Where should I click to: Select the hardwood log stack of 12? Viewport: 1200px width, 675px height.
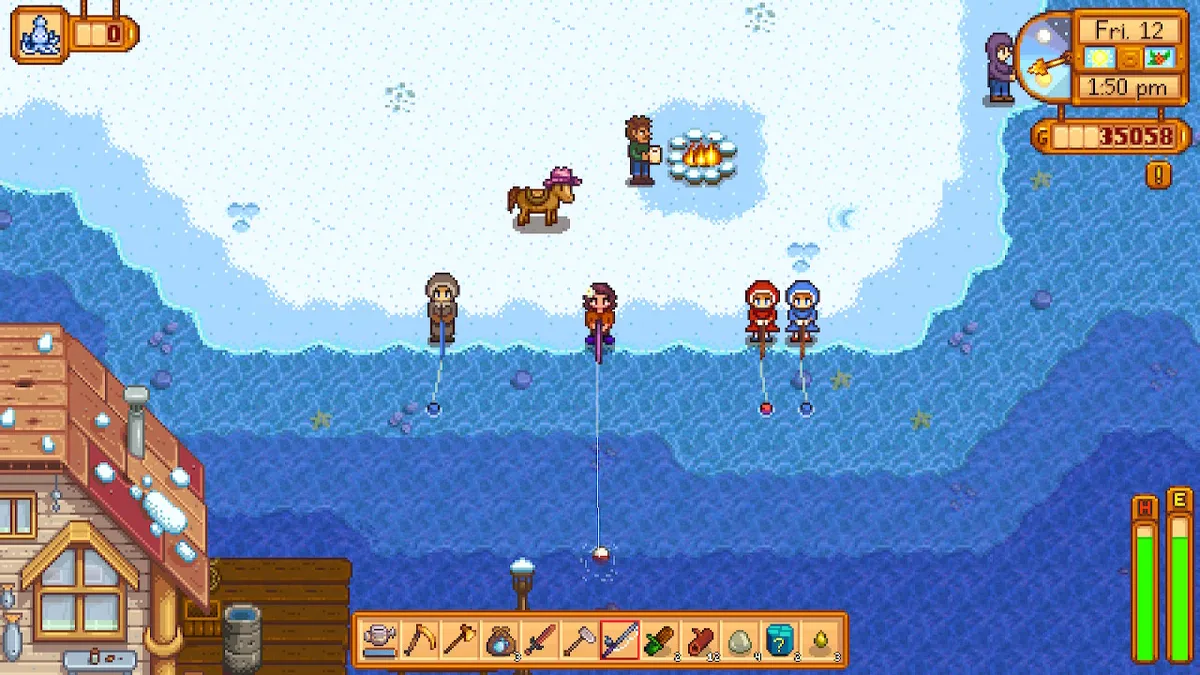(698, 640)
